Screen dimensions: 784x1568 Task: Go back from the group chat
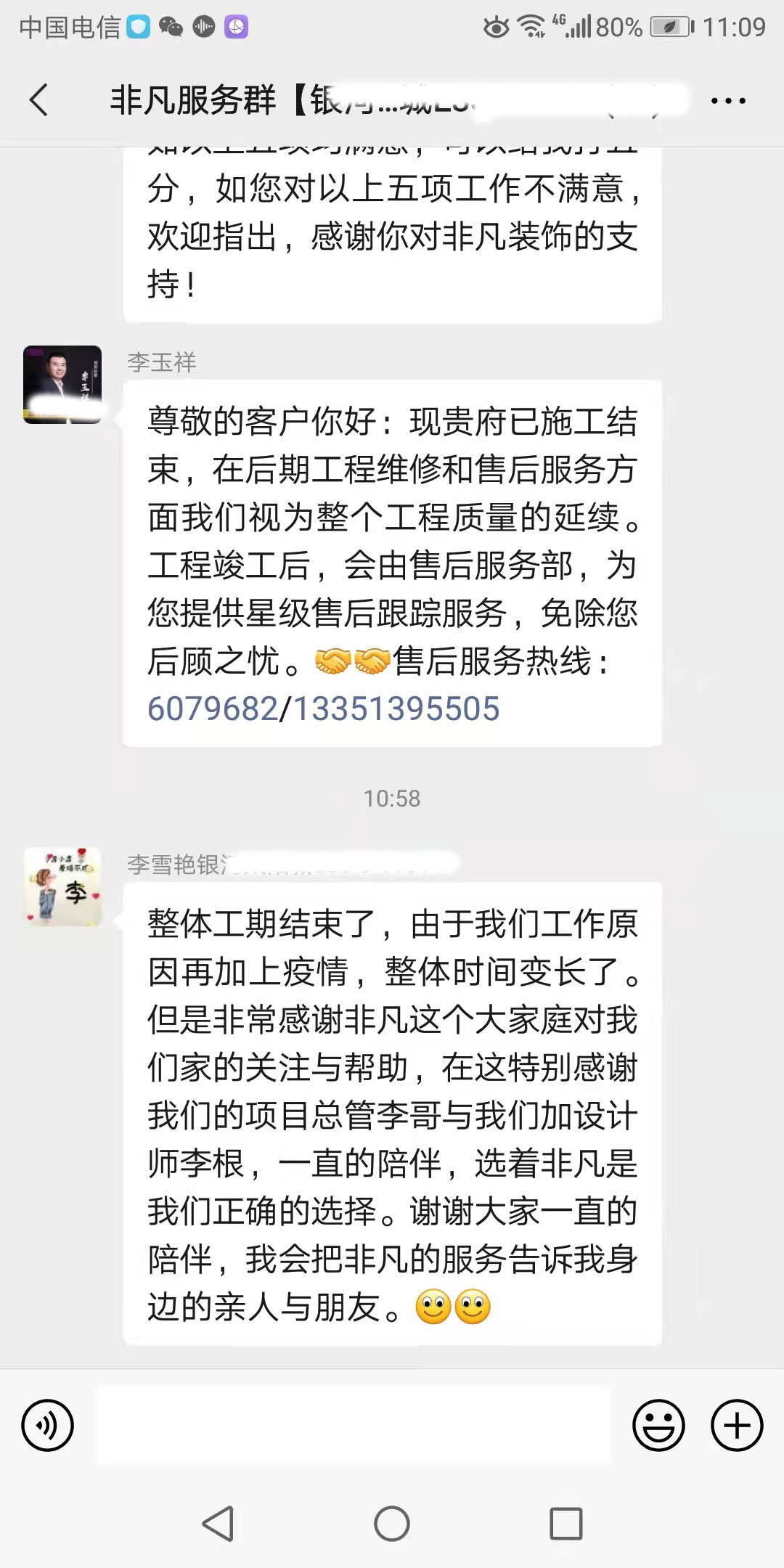coord(39,99)
